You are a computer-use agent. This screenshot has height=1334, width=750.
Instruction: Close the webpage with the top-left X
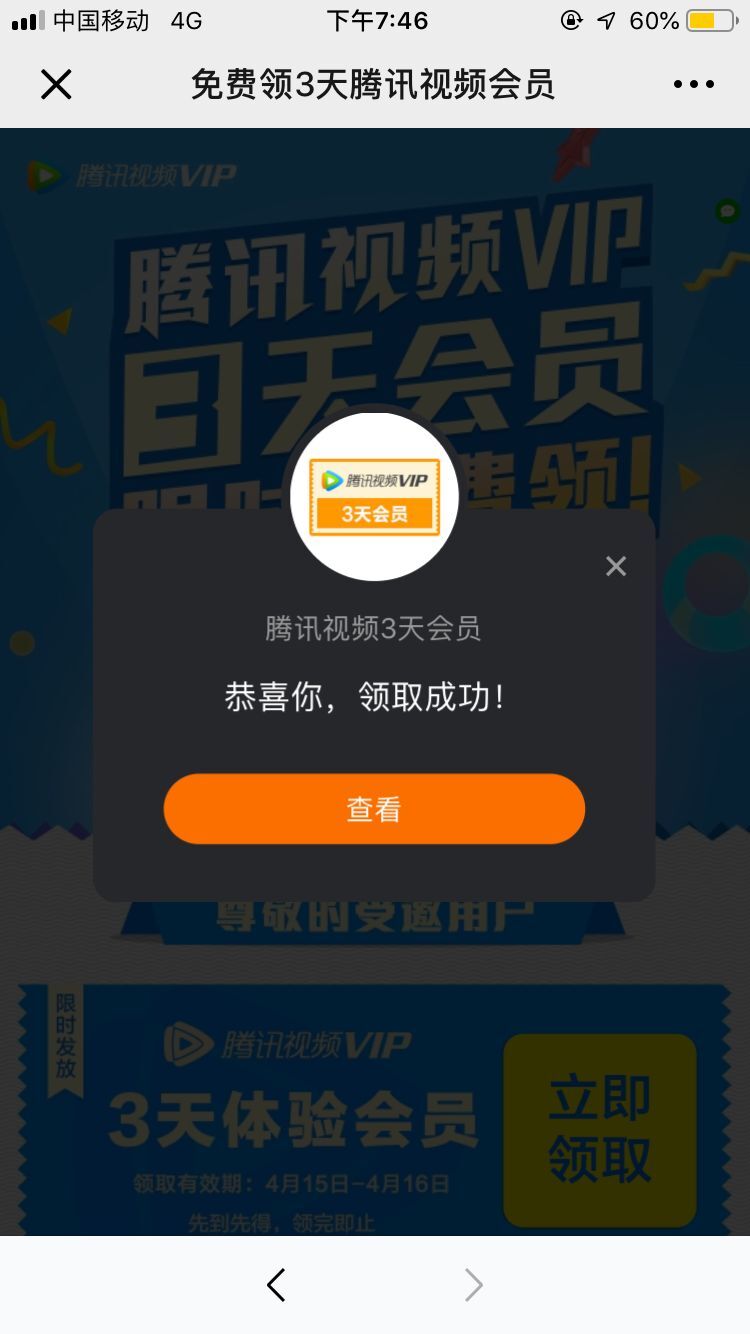[56, 84]
